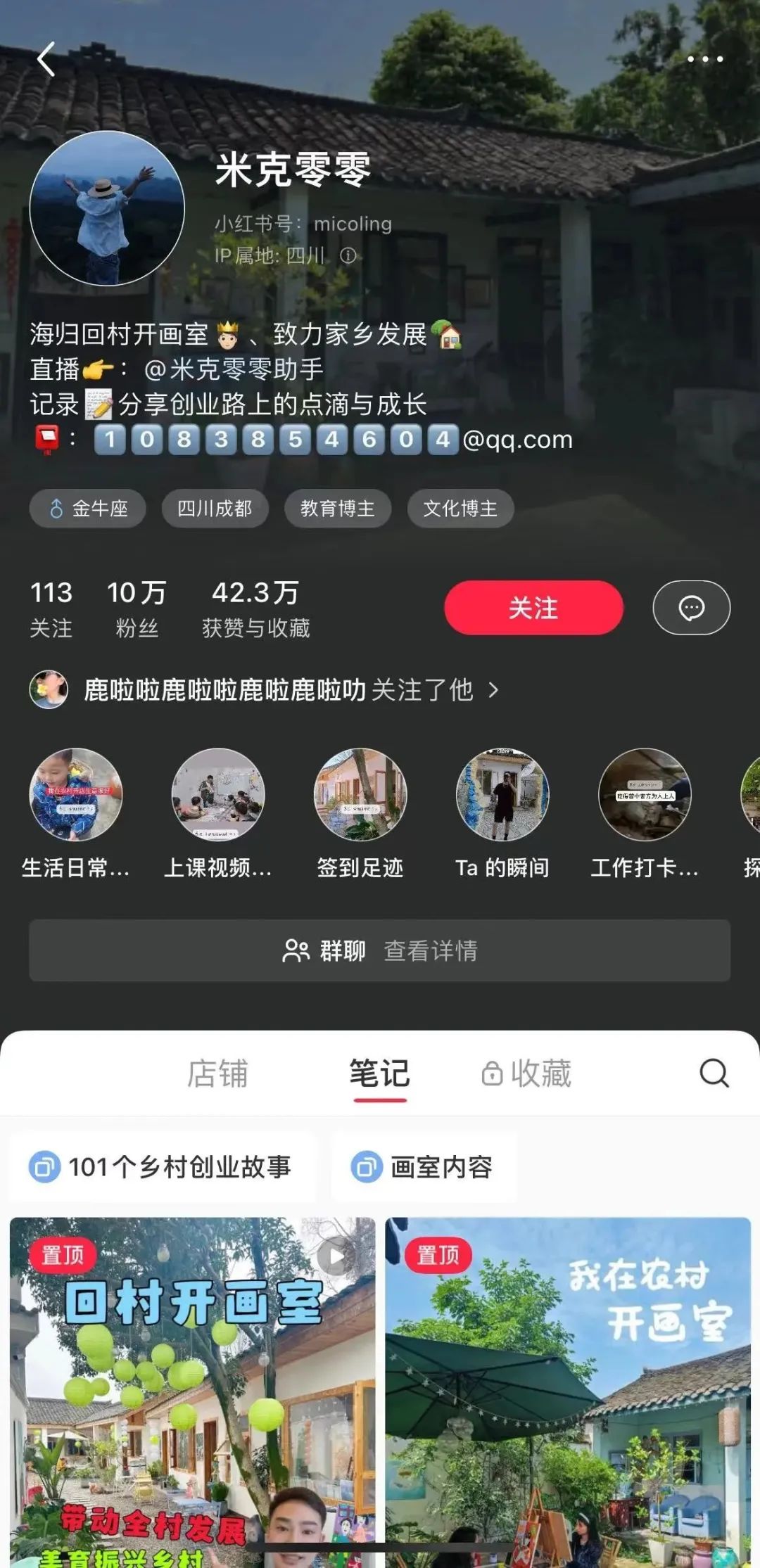760x1568 pixels.
Task: Switch to the 店铺 tab
Action: click(217, 1073)
